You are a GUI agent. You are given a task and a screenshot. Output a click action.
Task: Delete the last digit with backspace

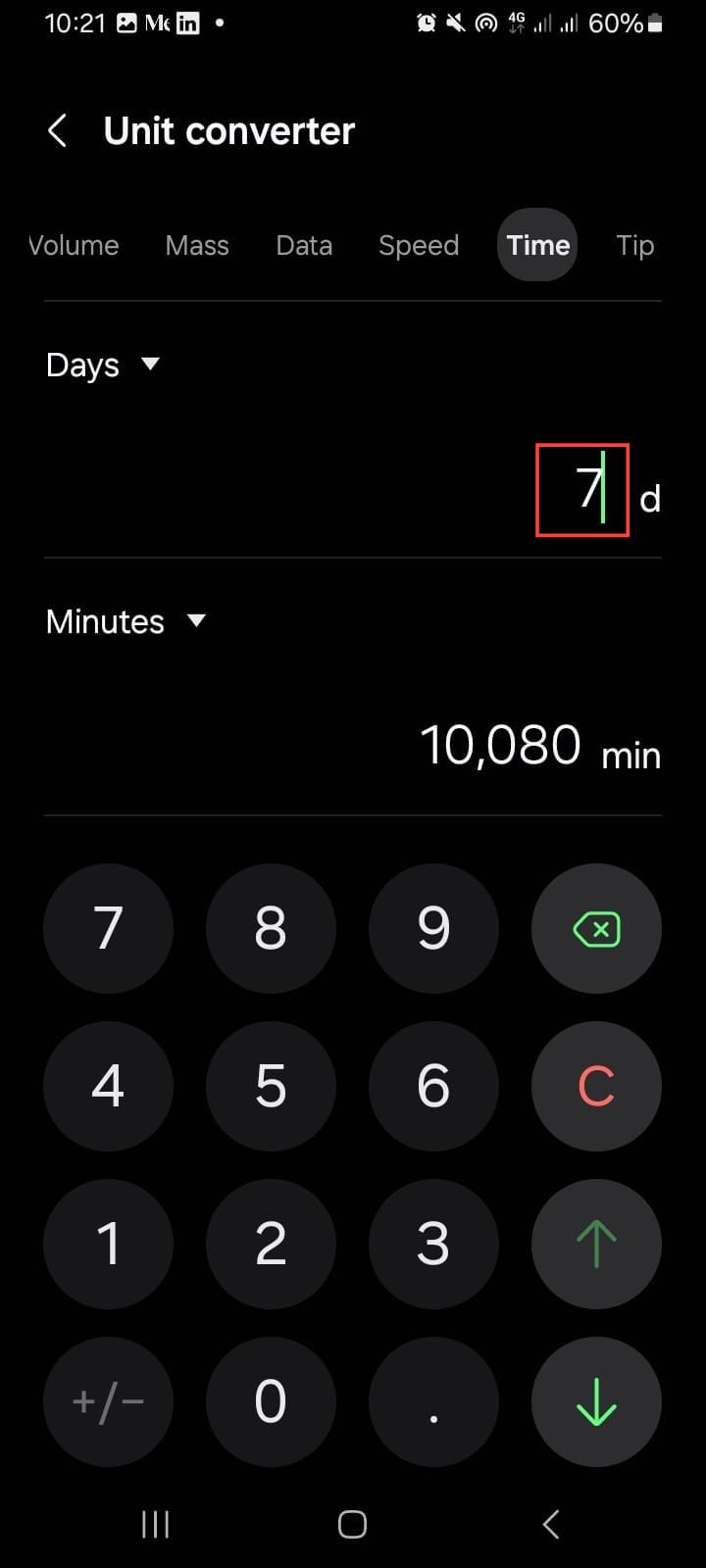coord(596,928)
